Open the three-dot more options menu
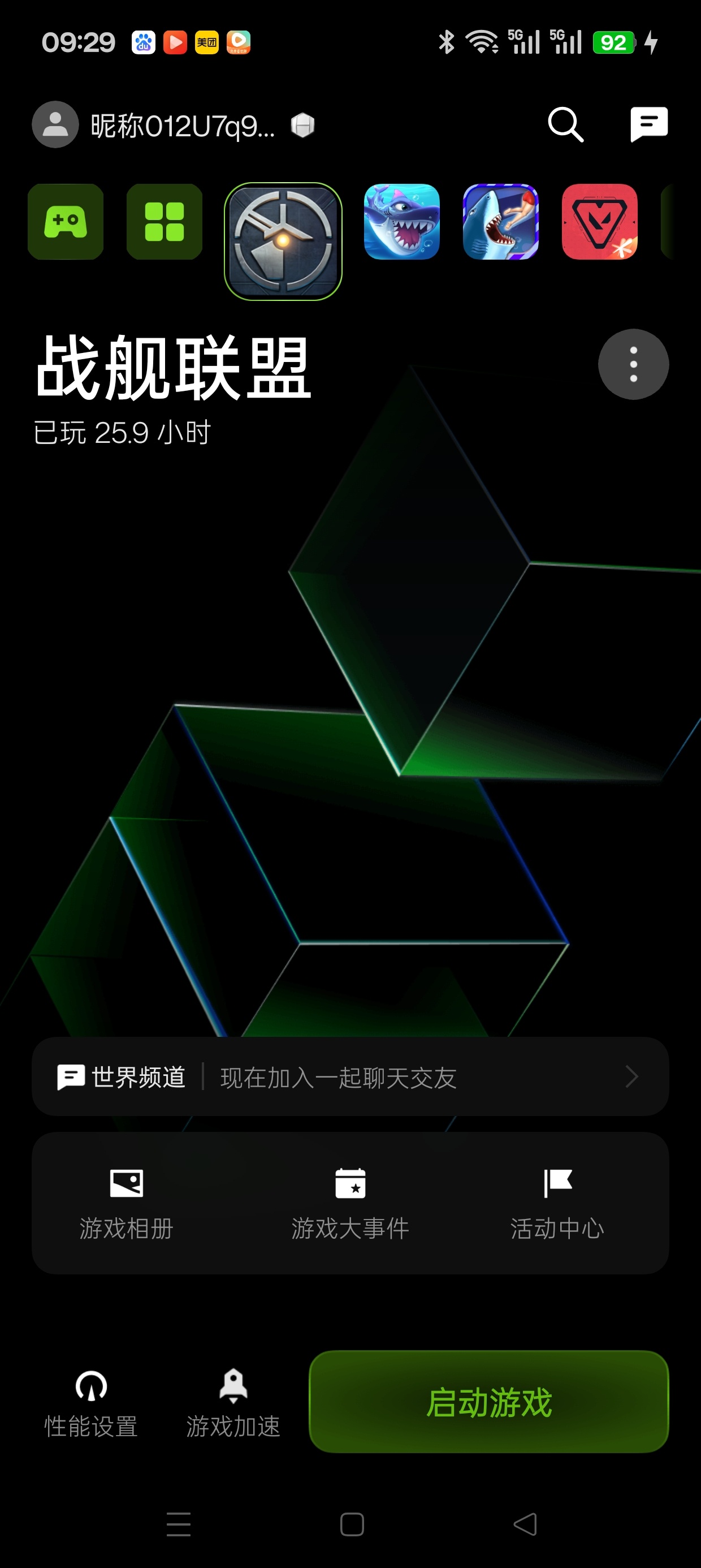701x1568 pixels. coord(634,364)
